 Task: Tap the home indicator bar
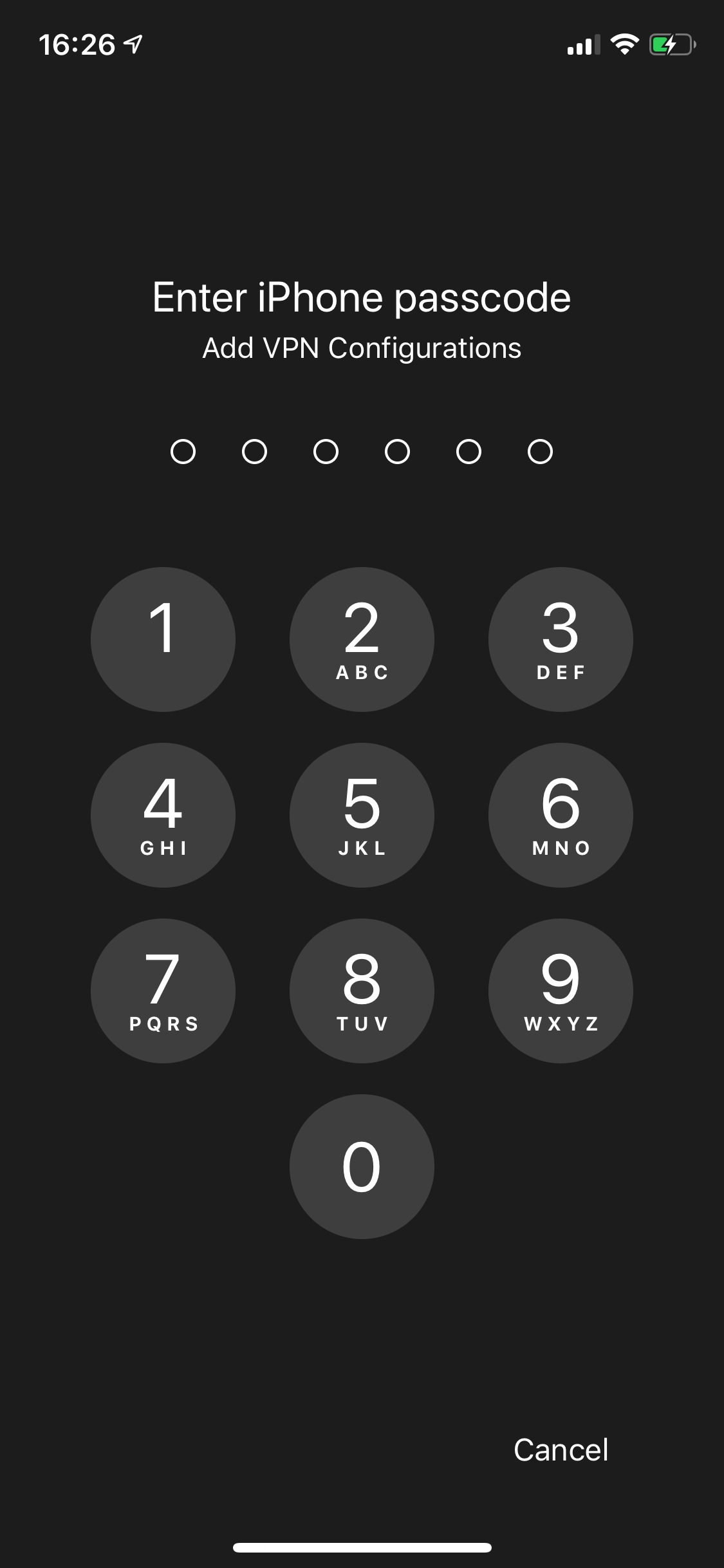click(362, 1547)
